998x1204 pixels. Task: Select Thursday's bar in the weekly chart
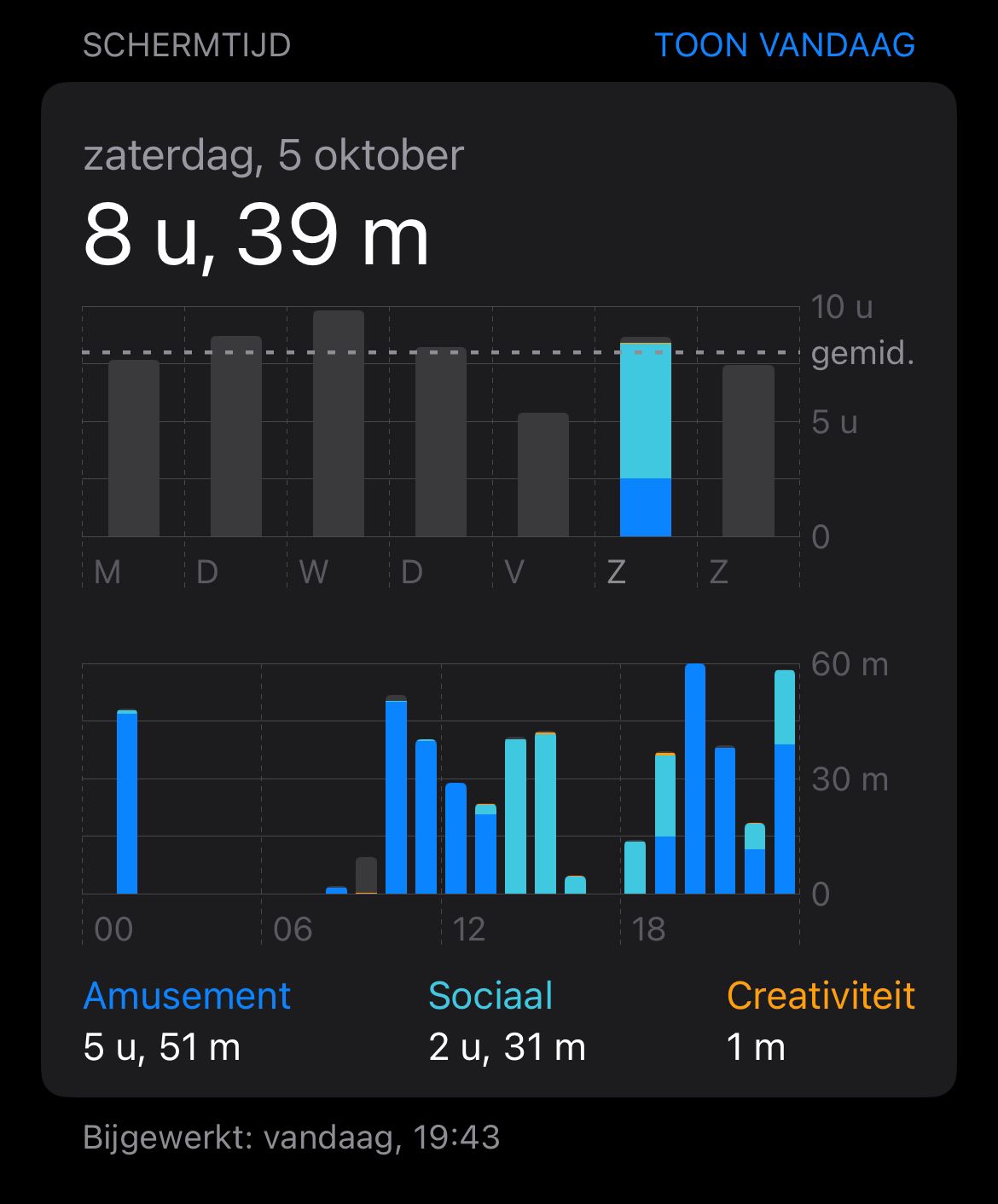pos(441,442)
